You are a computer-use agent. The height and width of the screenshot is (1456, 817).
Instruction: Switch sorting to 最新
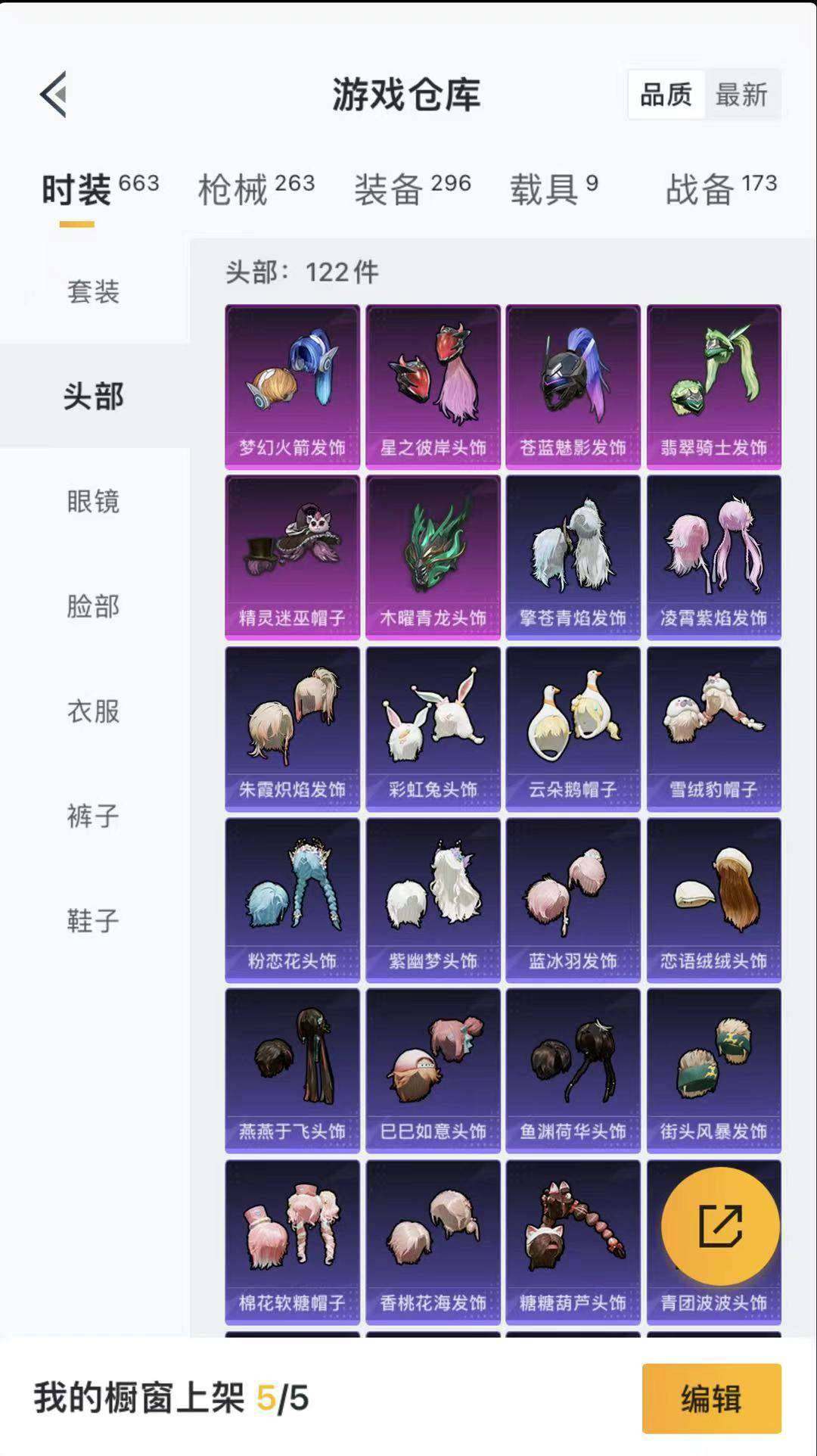[x=742, y=95]
